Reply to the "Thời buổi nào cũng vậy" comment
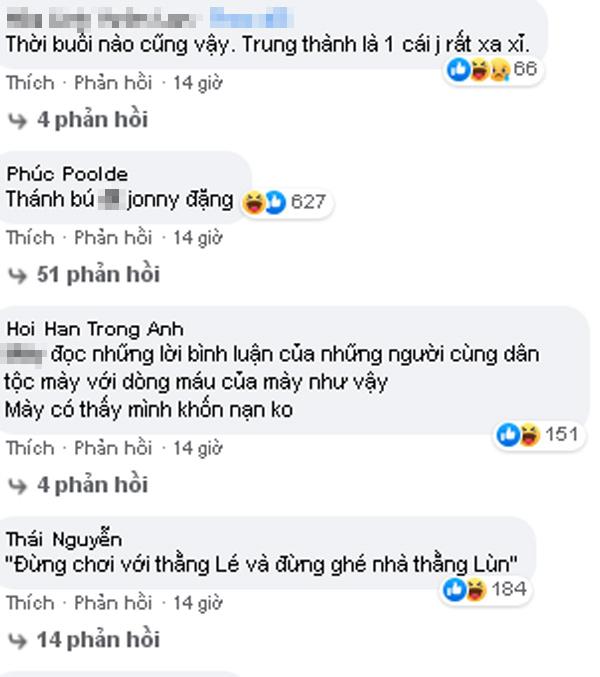This screenshot has height=677, width=600. [x=109, y=83]
